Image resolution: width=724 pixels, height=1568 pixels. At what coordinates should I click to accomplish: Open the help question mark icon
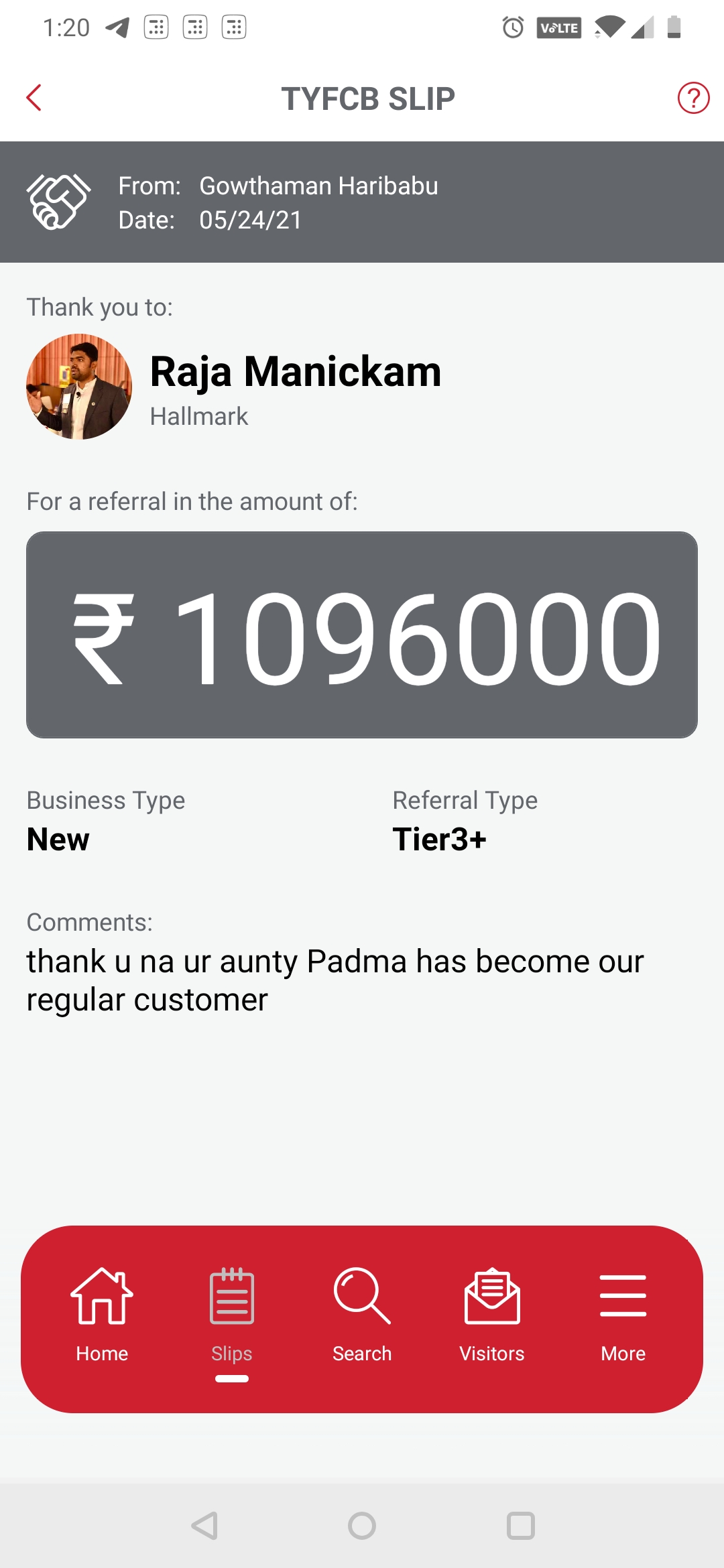point(693,98)
